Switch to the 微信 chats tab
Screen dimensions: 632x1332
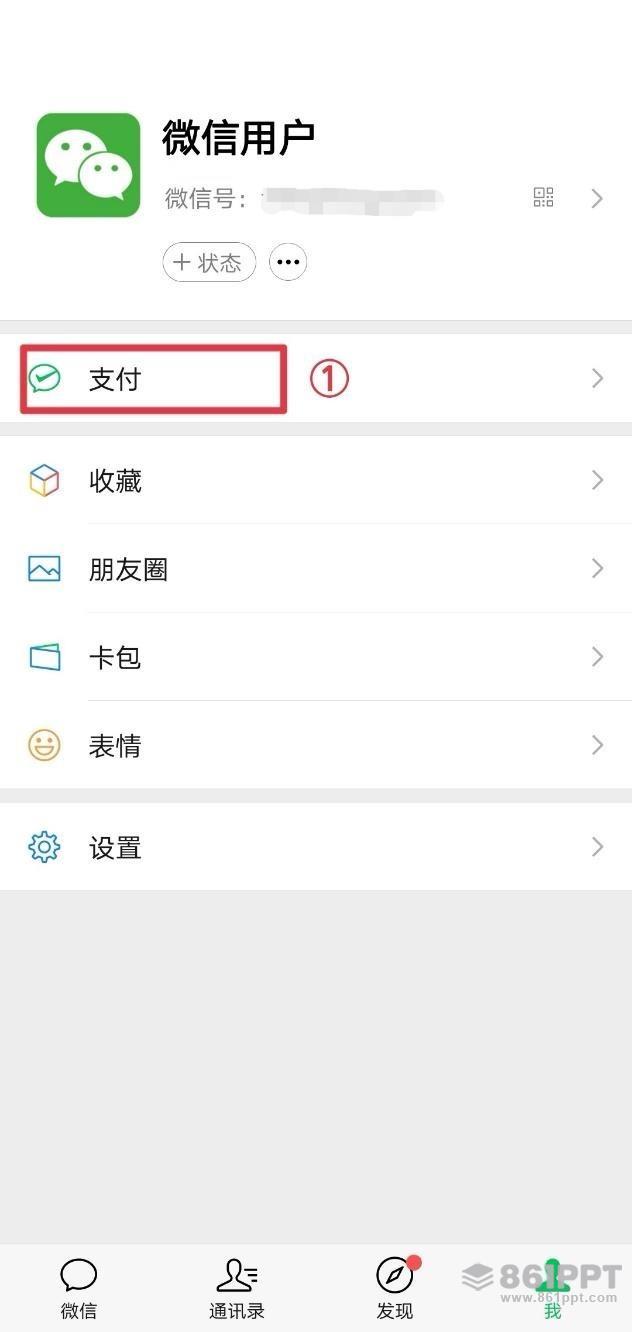point(79,1289)
